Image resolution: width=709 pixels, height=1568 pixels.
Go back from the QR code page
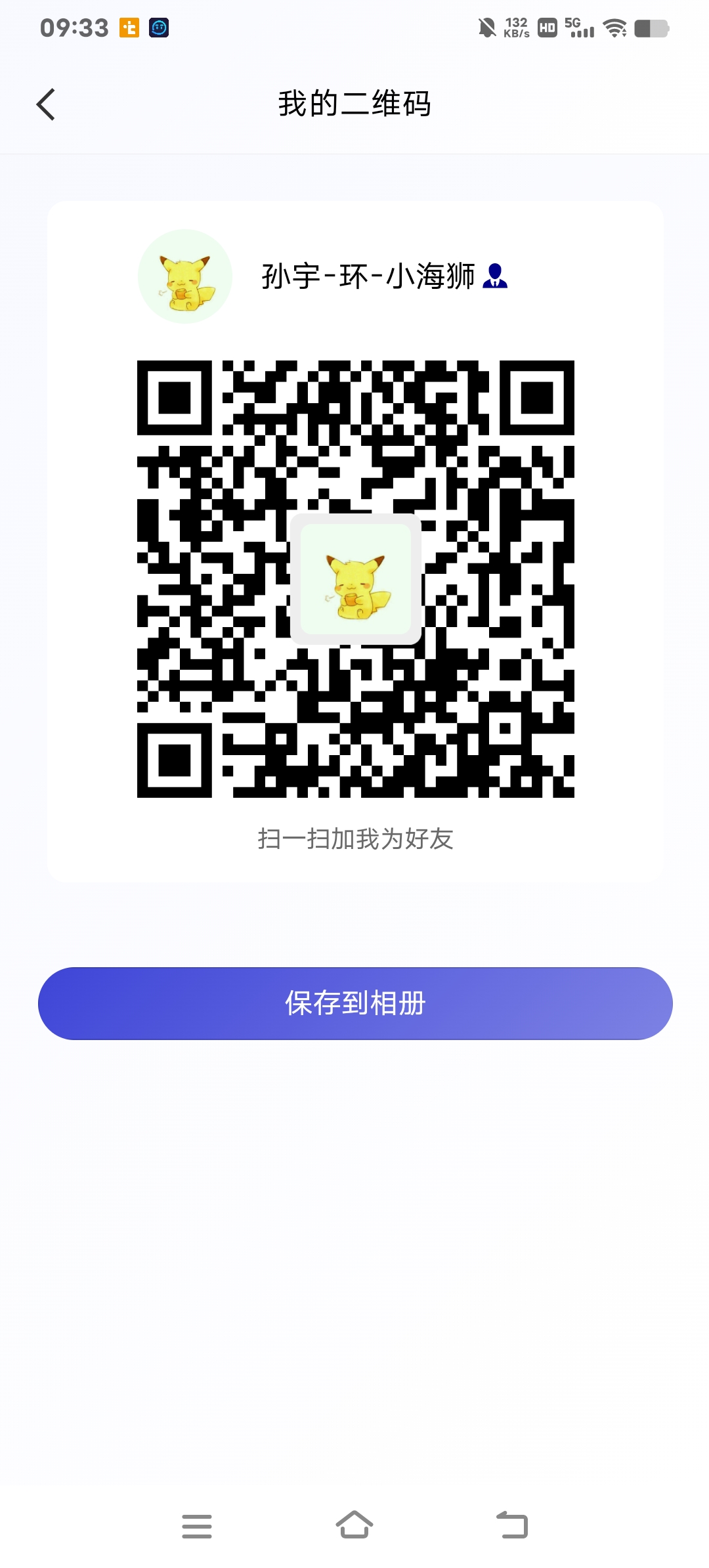pos(46,104)
